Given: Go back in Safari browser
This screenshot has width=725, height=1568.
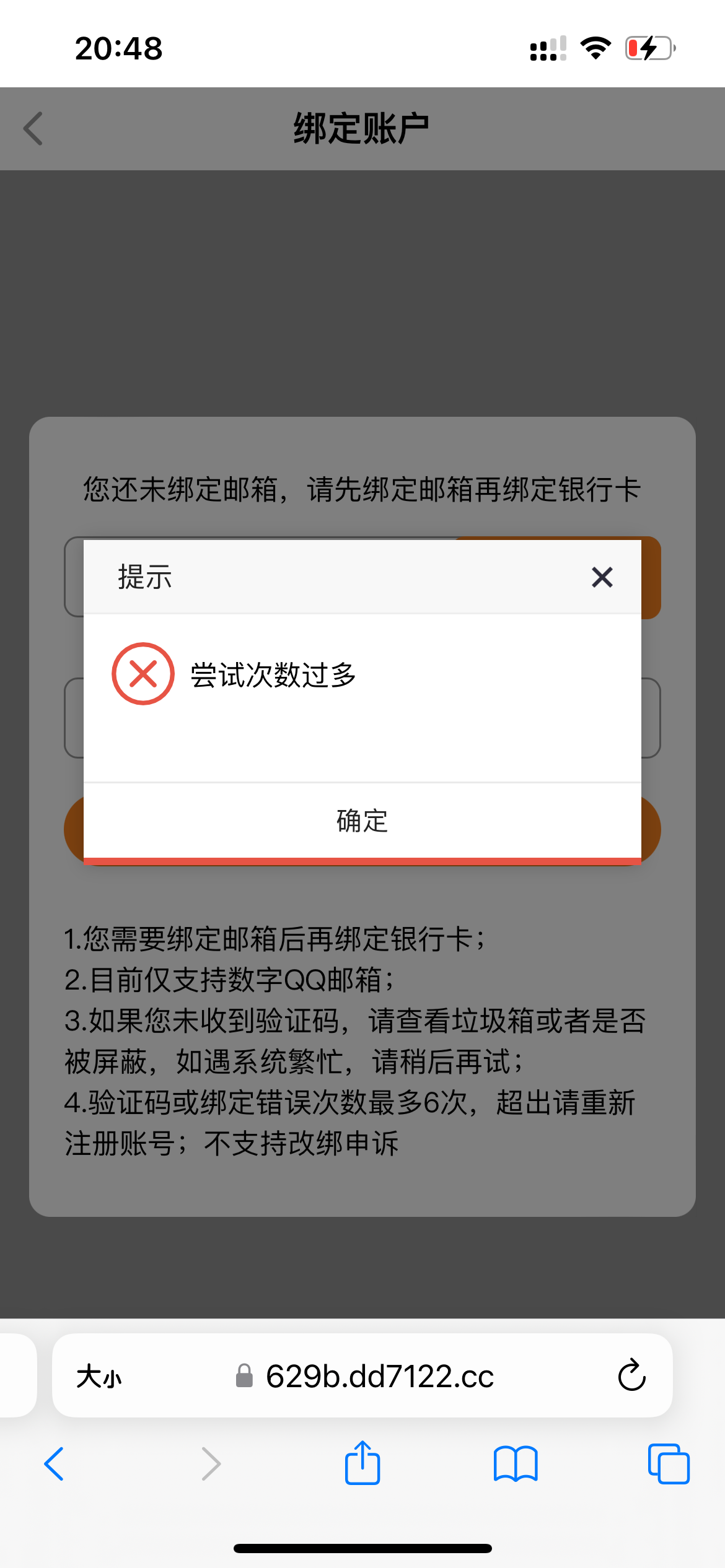Looking at the screenshot, I should point(55,1464).
